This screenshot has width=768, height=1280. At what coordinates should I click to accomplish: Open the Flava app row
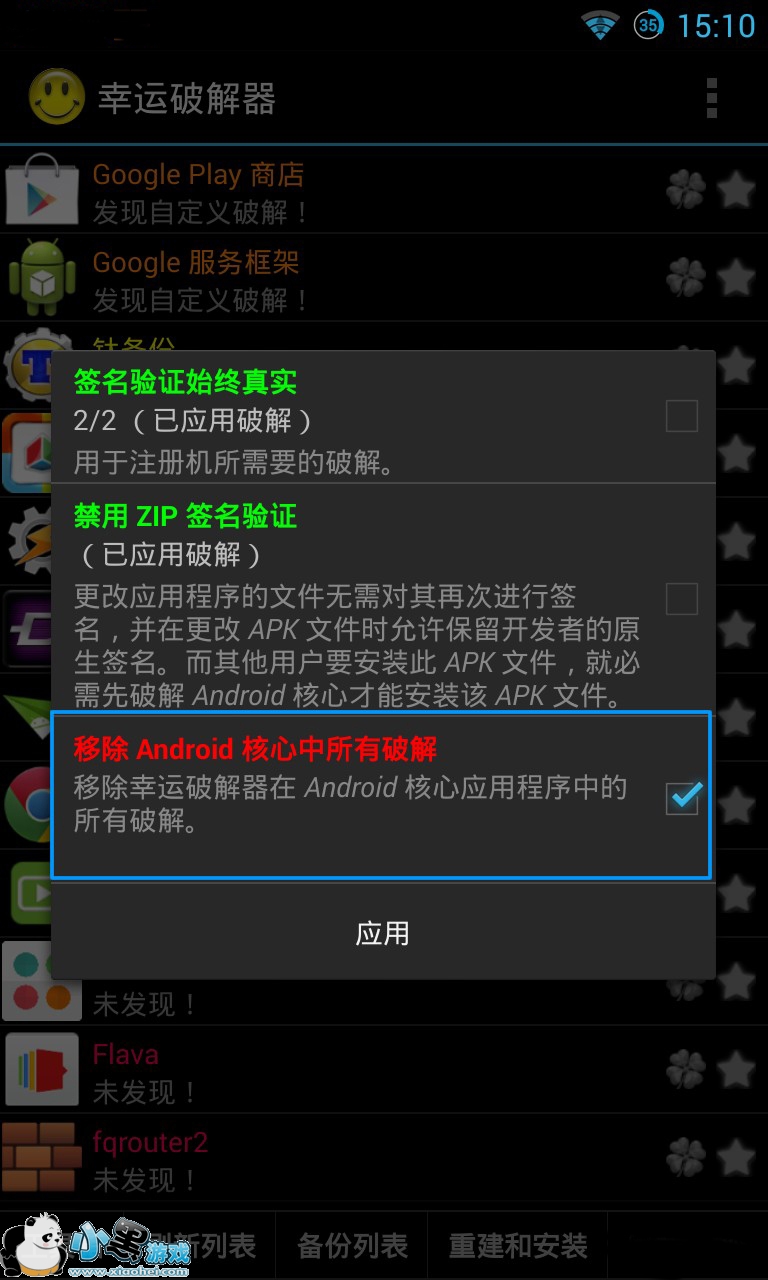(x=384, y=1069)
